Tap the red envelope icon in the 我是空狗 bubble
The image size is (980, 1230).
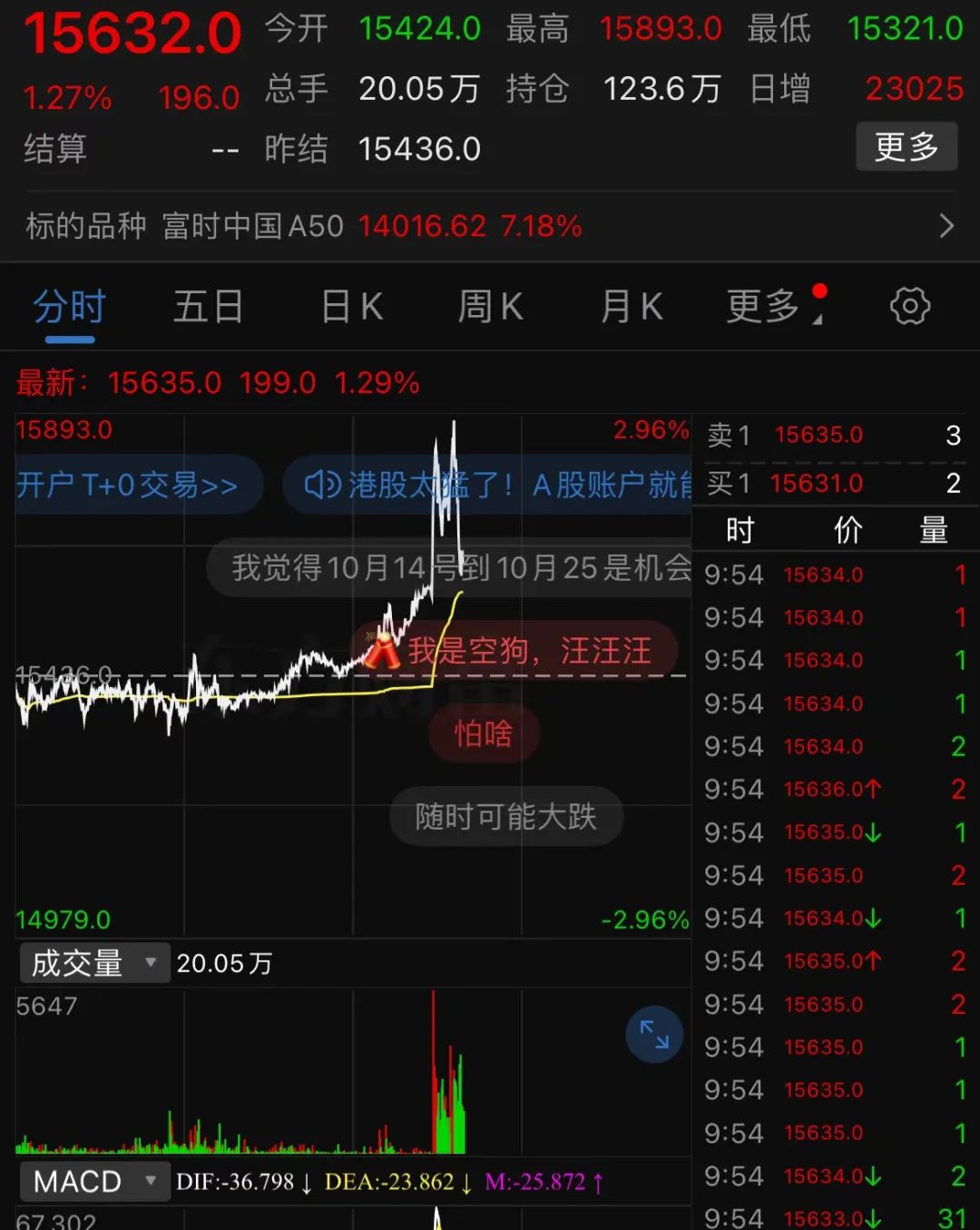385,650
